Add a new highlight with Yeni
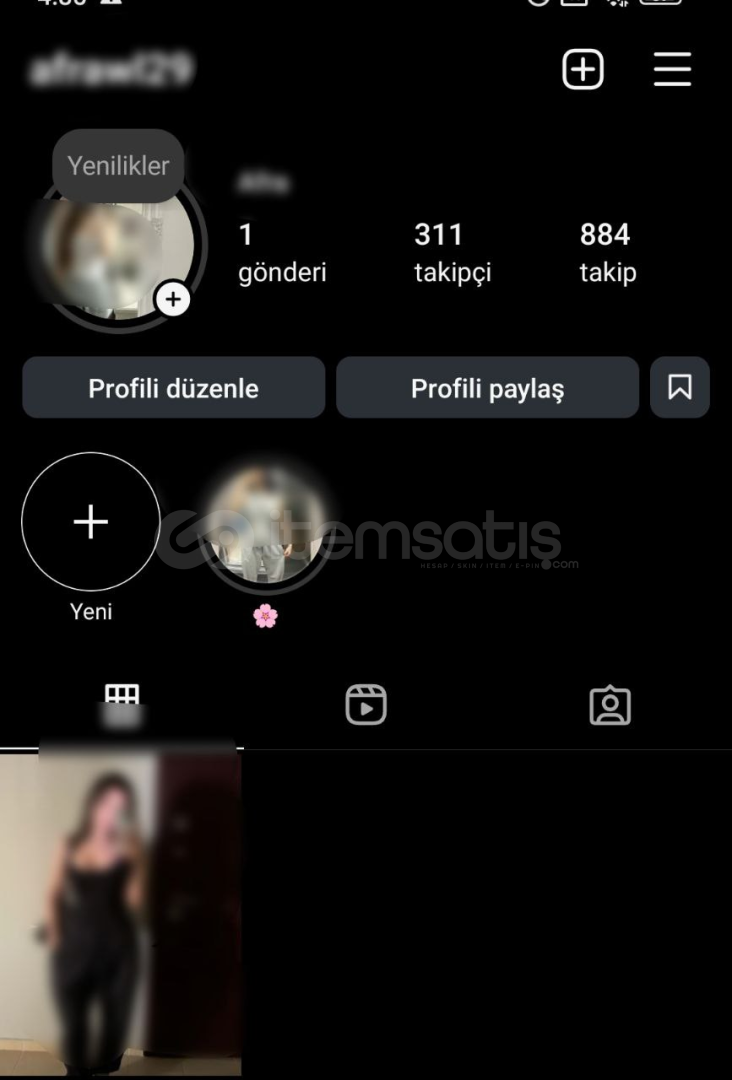This screenshot has height=1080, width=732. [x=91, y=522]
